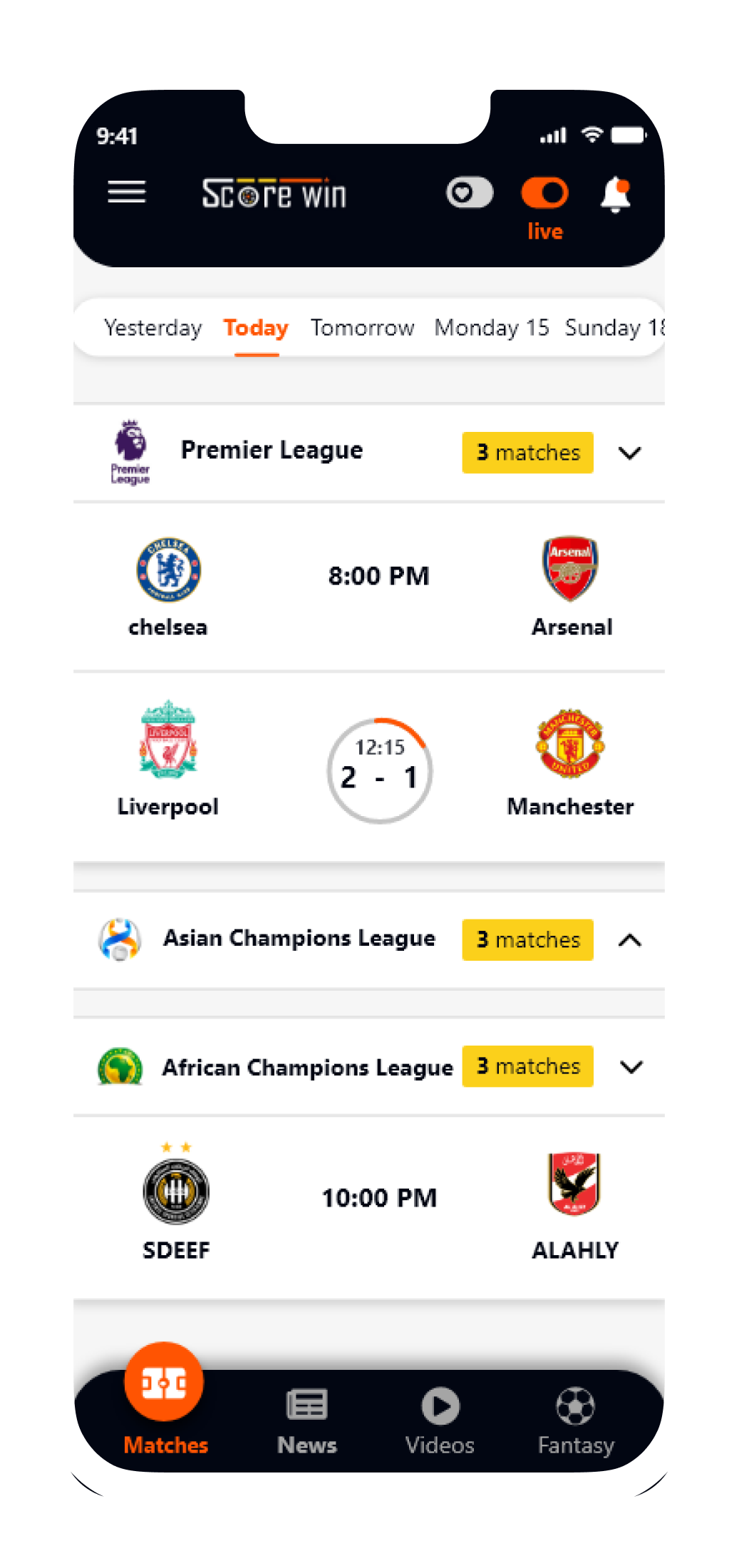Toggle the favorites heart switch
744x1568 pixels.
pos(470,193)
